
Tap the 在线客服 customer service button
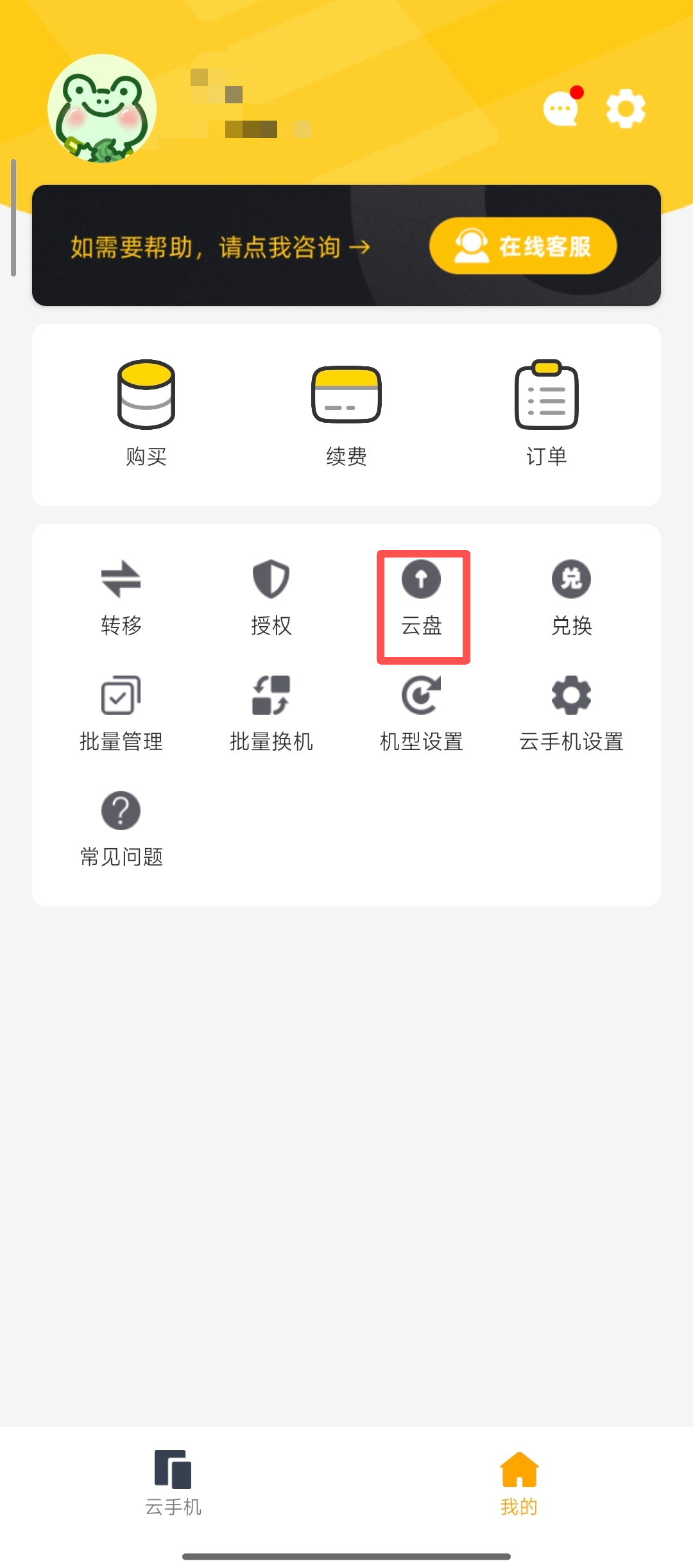[x=523, y=246]
